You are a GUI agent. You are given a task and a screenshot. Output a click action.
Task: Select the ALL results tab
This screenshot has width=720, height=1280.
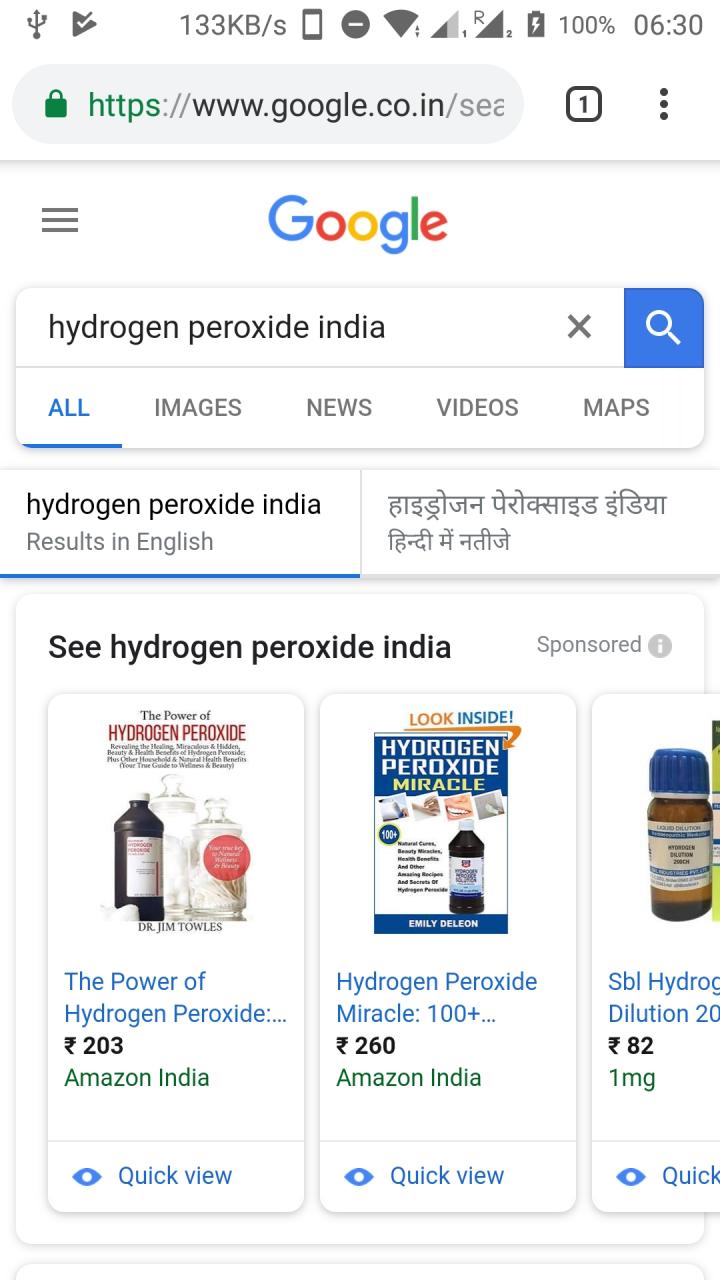pos(69,408)
